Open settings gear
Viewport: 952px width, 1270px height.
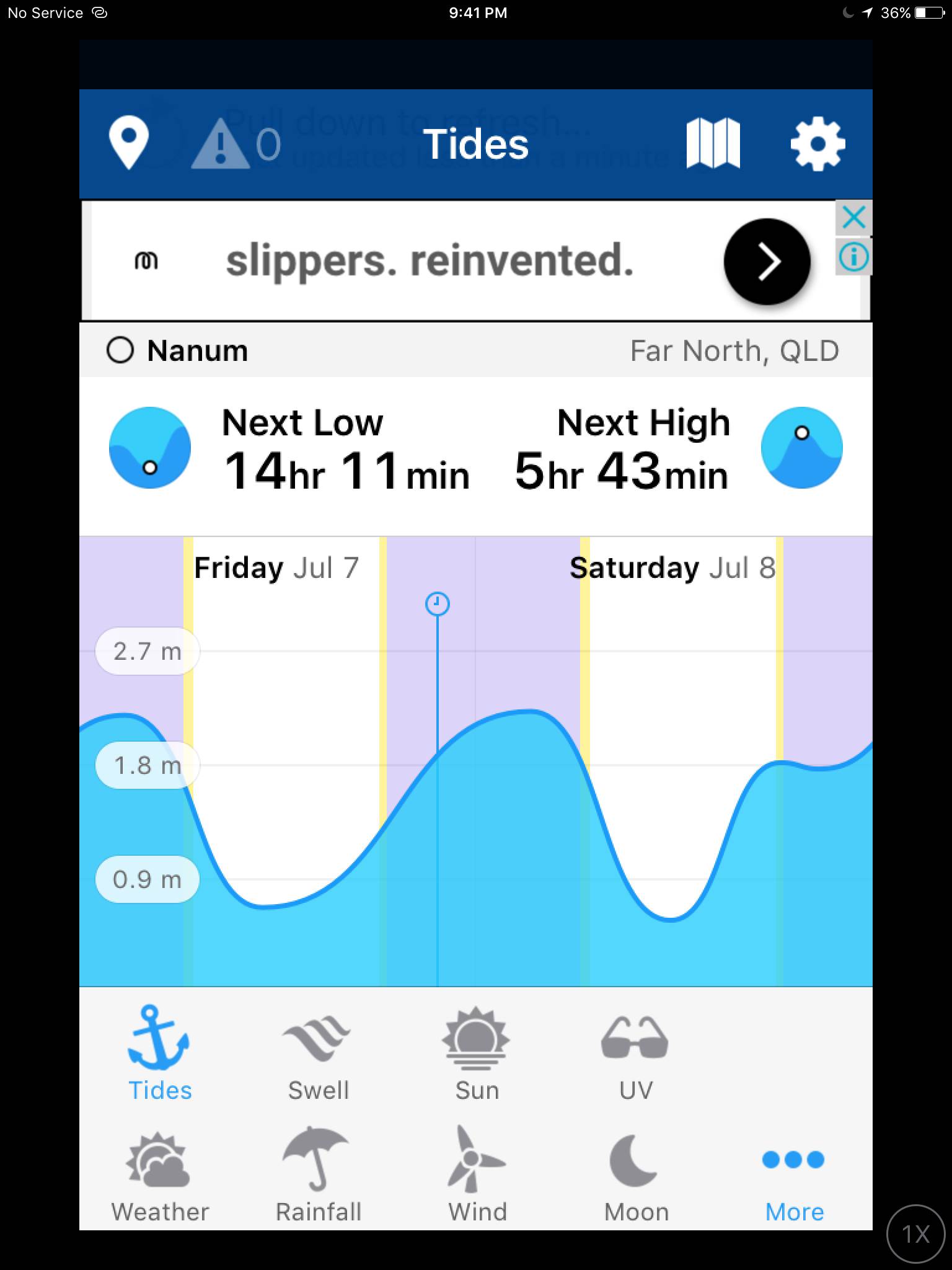tap(818, 143)
